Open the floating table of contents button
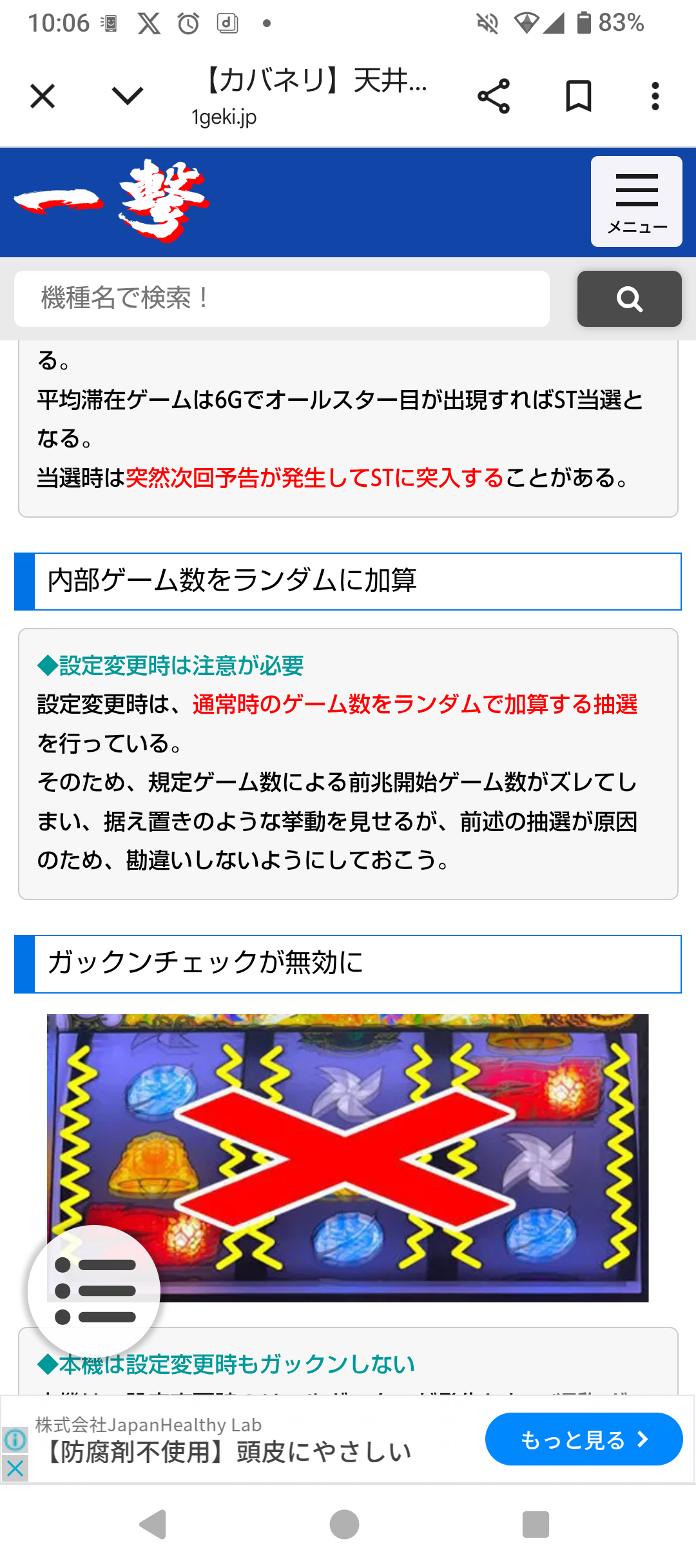 94,1291
